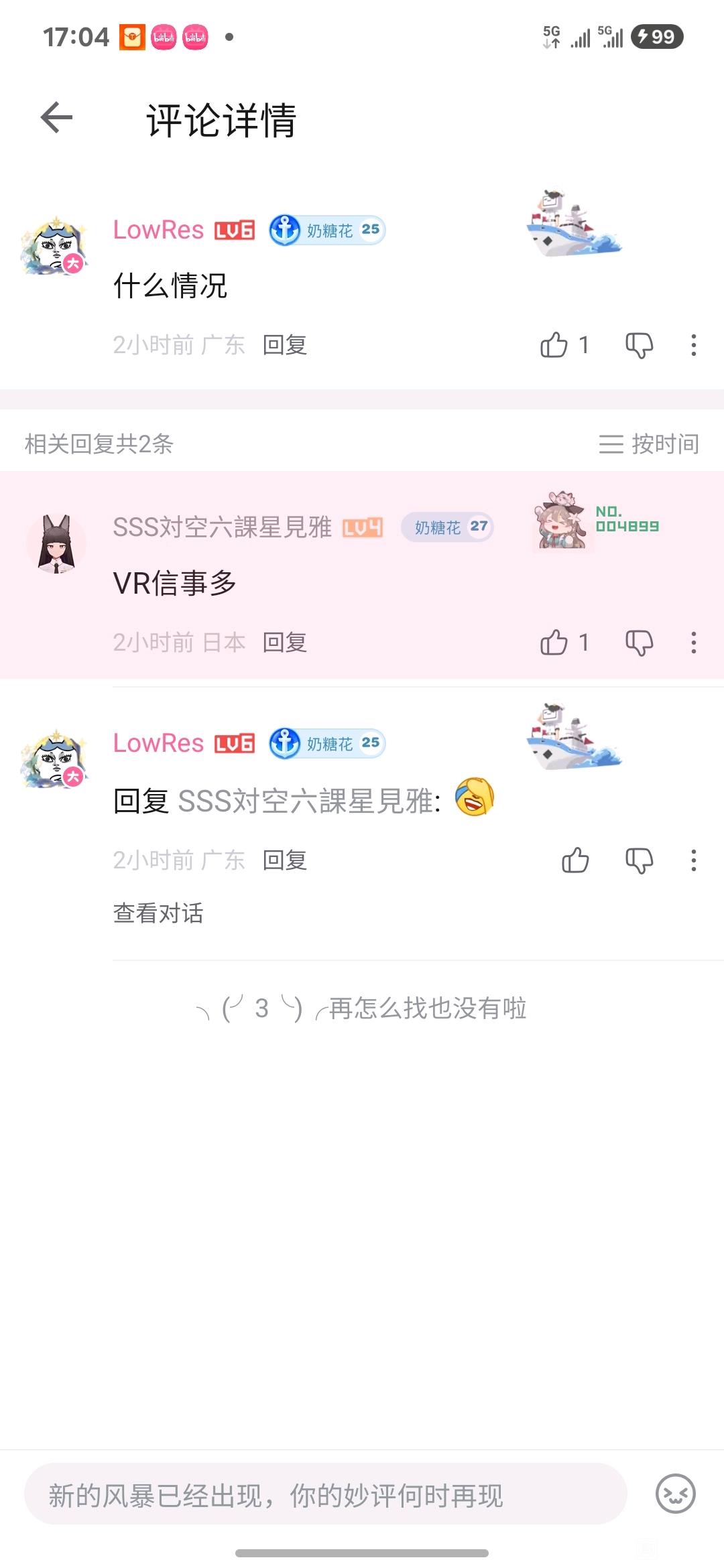Open the emoji picker beside the comment box
The height and width of the screenshot is (1568, 724).
(x=675, y=1494)
